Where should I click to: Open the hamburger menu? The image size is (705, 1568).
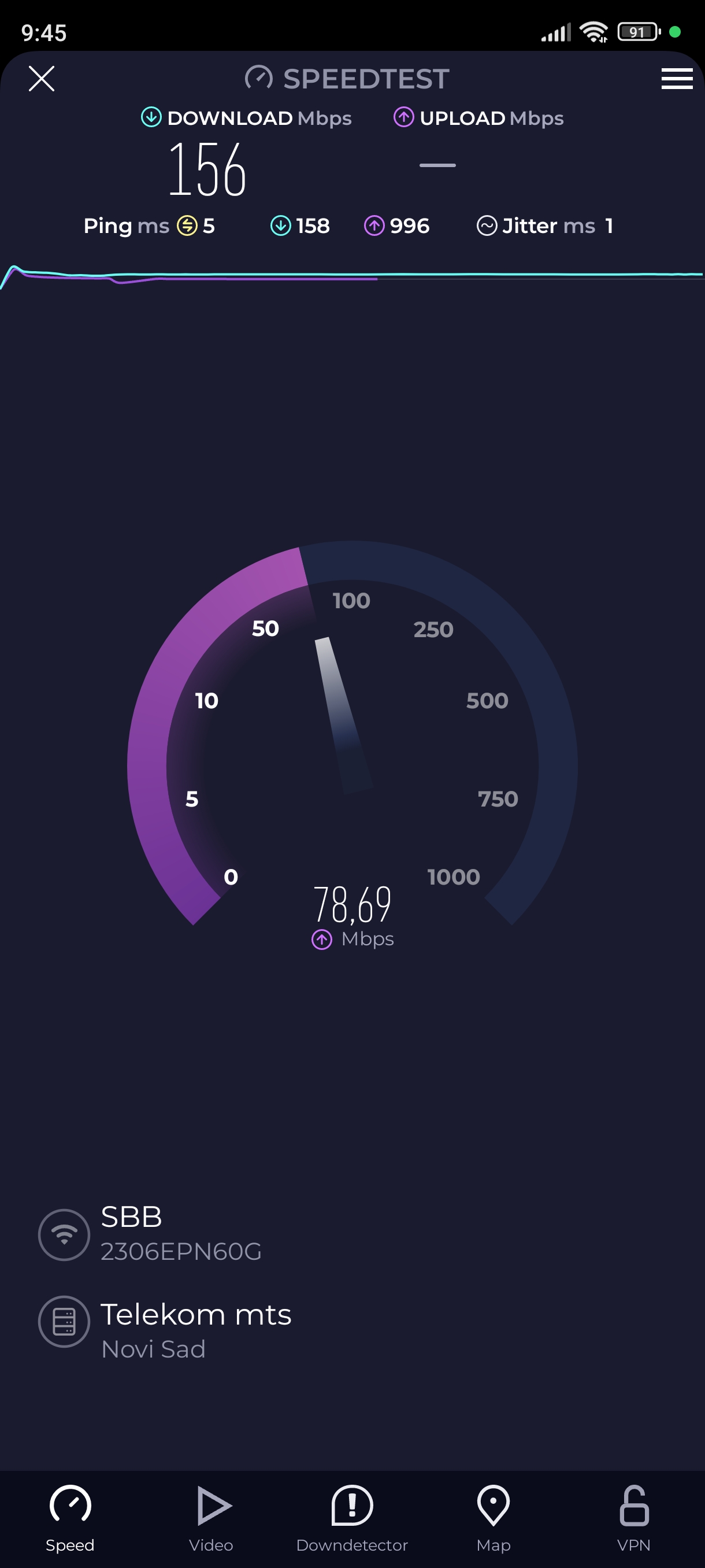677,79
